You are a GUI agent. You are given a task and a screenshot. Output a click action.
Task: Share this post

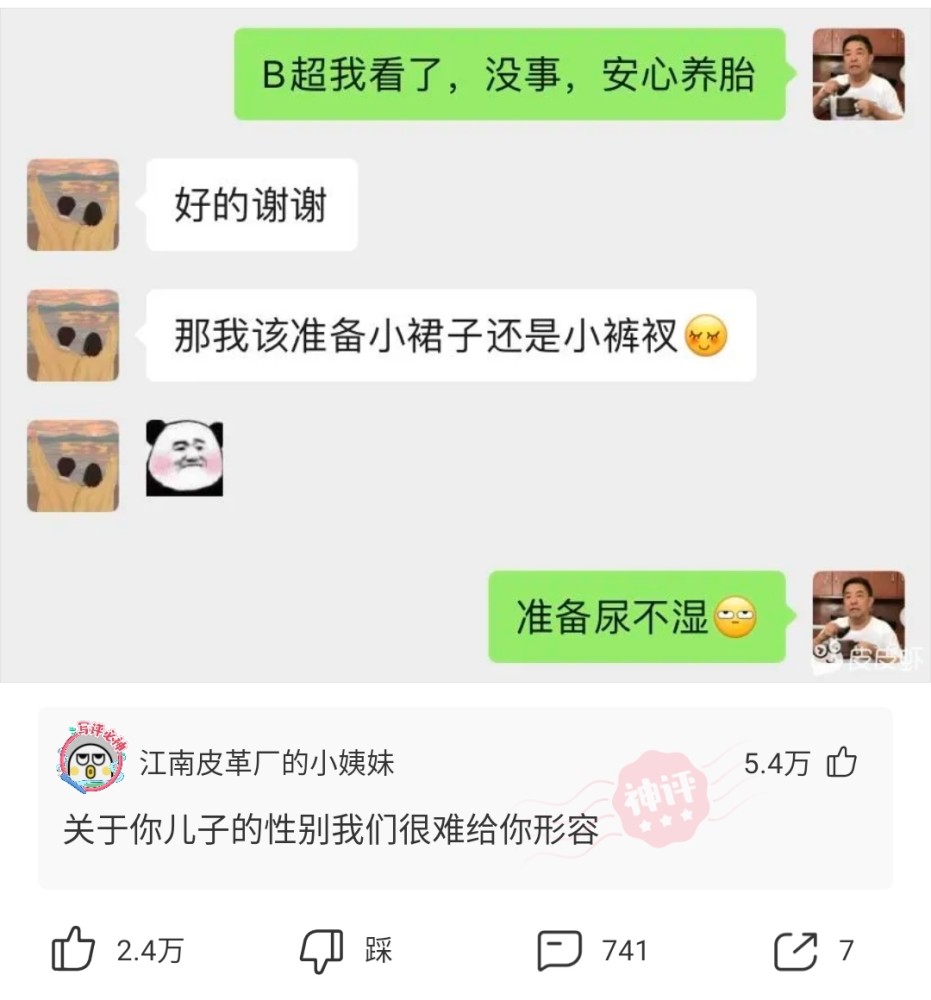pos(796,949)
